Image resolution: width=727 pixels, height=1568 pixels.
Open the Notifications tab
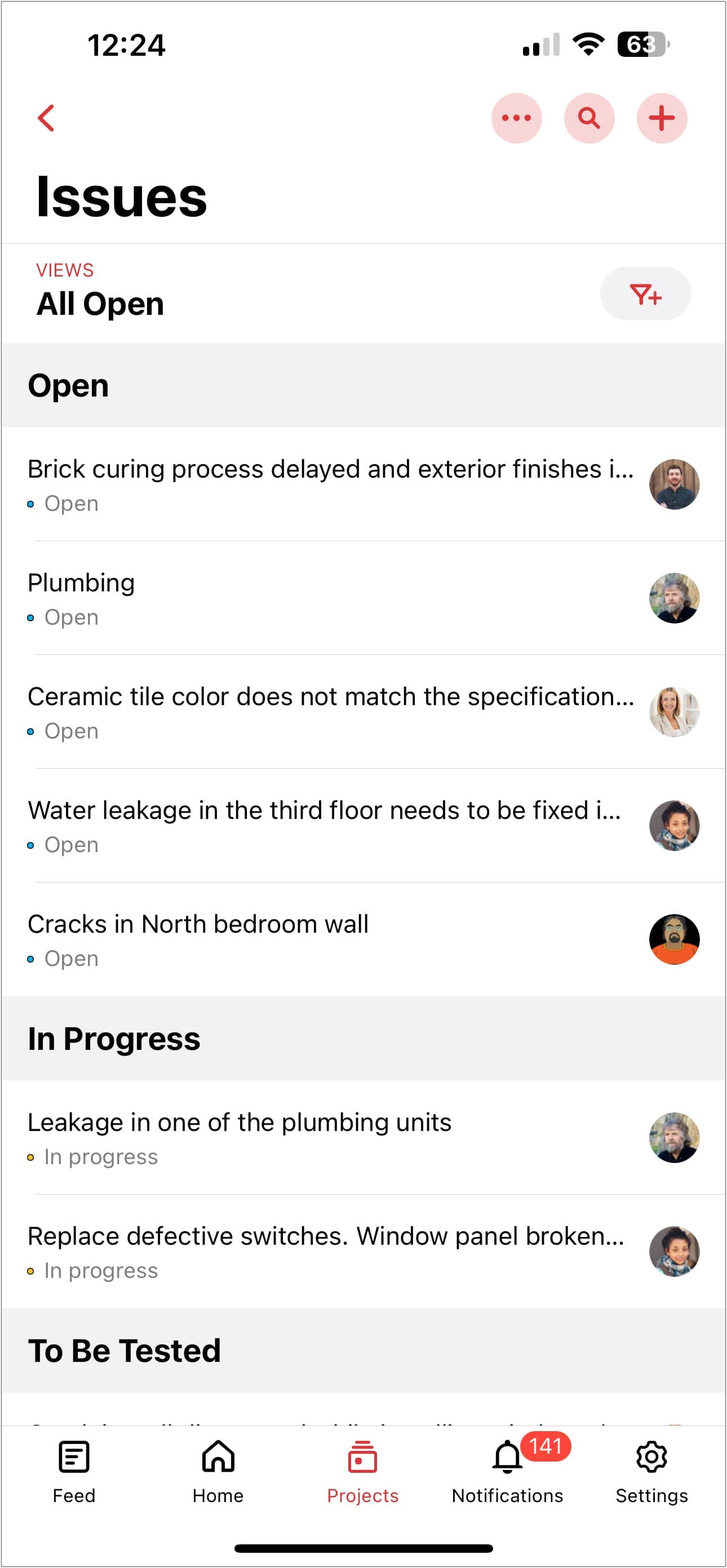click(x=507, y=1471)
